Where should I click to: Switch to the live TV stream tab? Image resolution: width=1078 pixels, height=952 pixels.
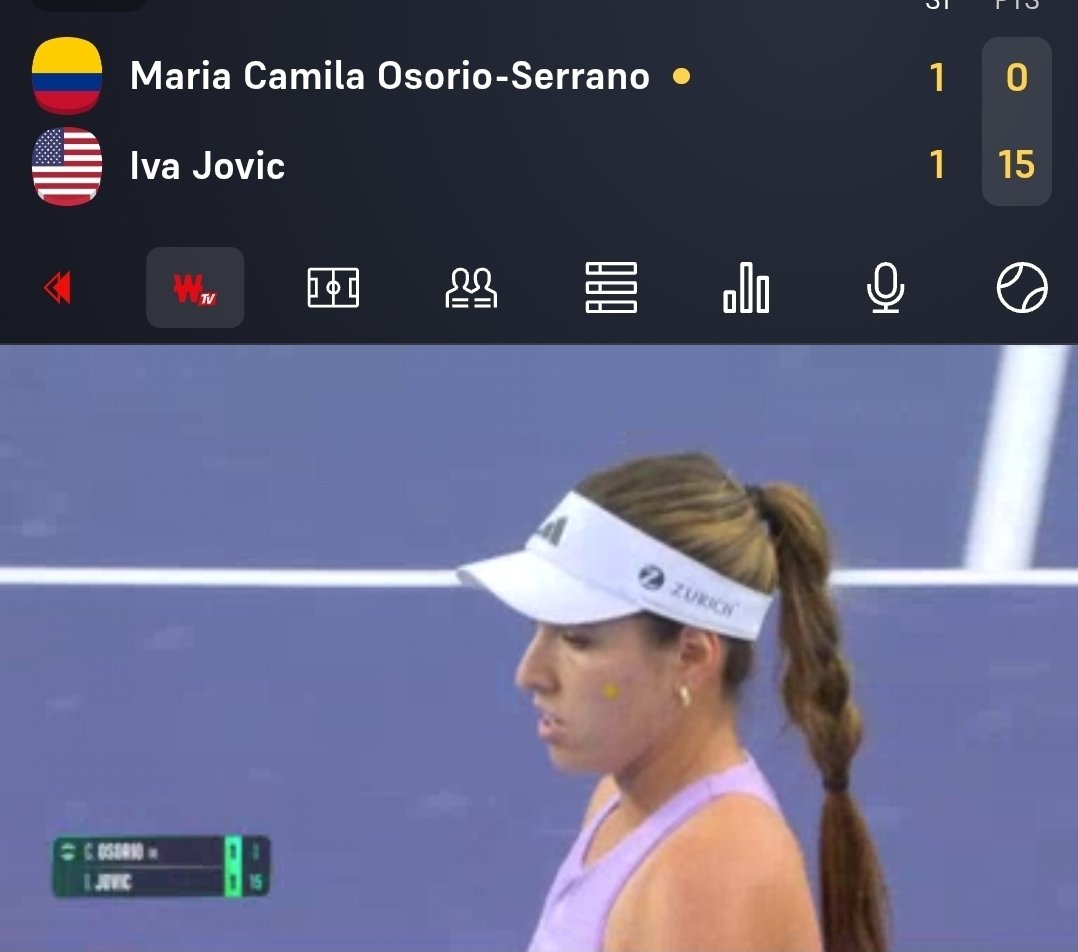[x=195, y=289]
